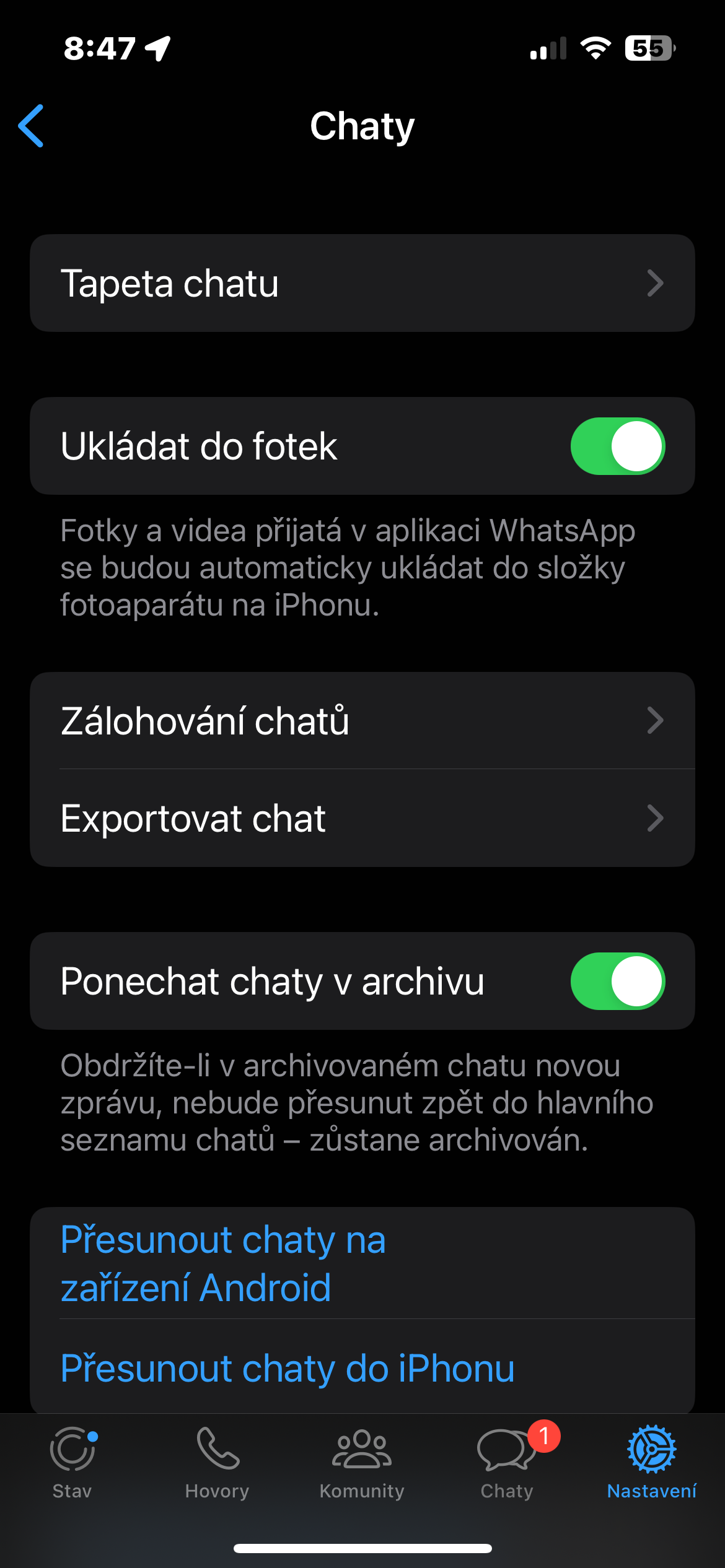
Task: Go back using the blue arrow
Action: pyautogui.click(x=31, y=126)
